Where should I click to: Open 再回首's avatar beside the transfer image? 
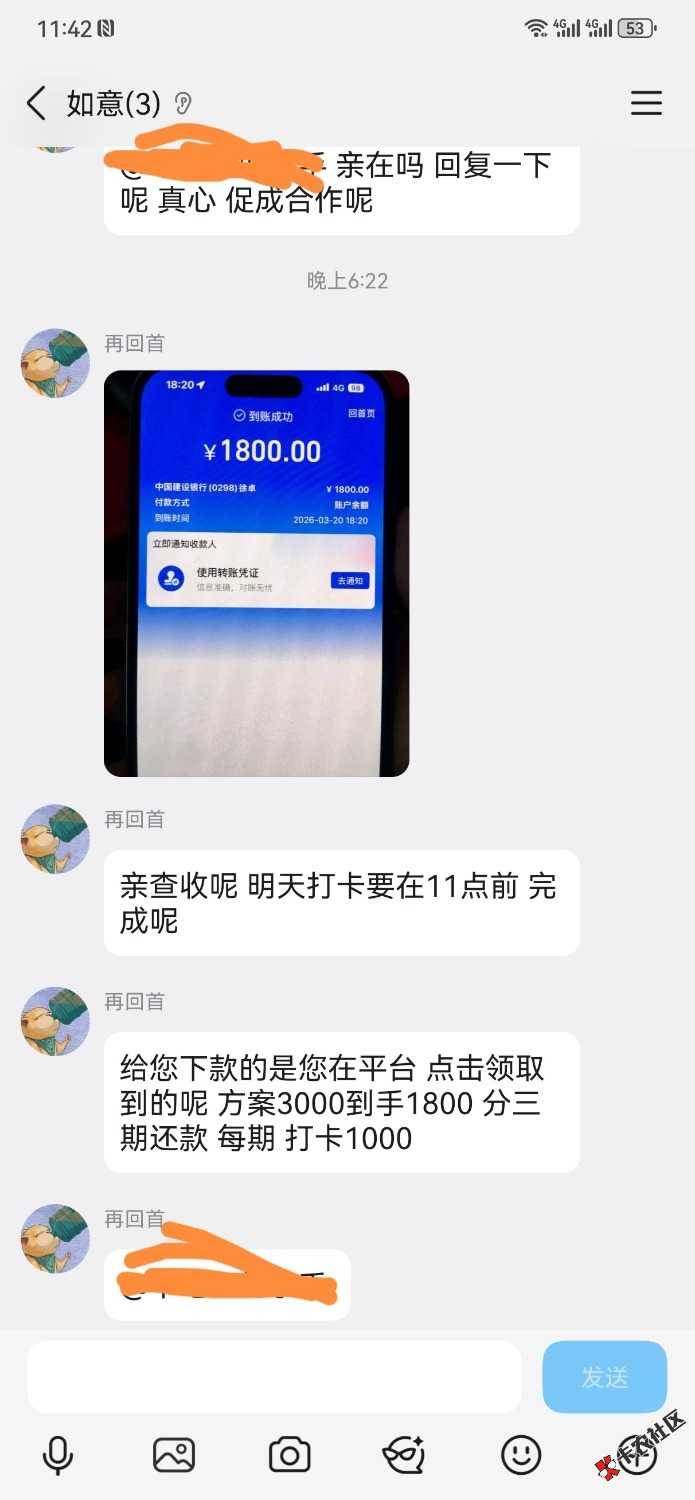[55, 363]
